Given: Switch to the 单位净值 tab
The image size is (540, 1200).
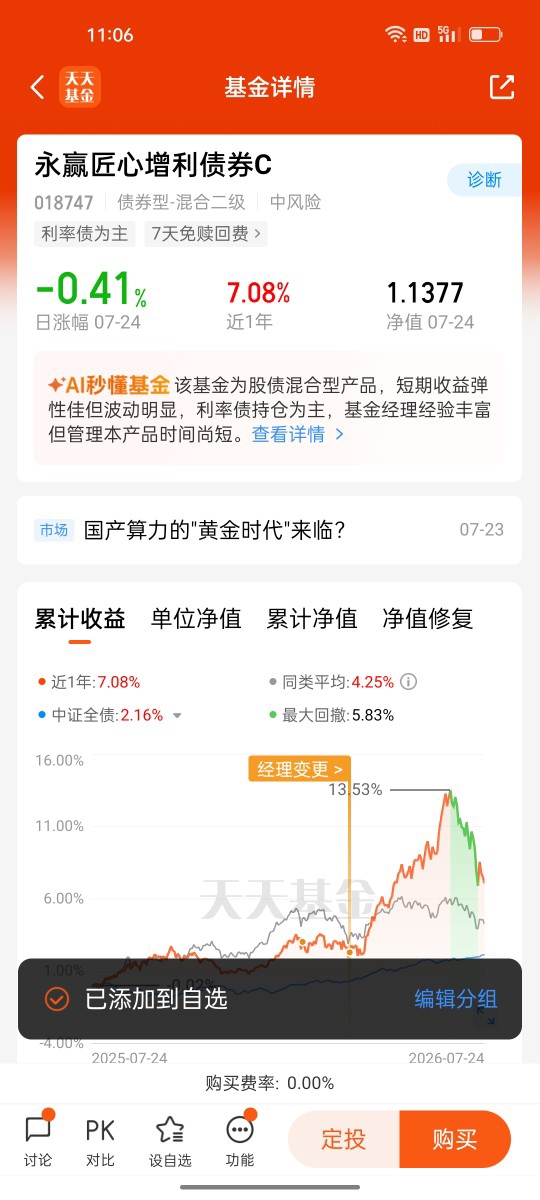Looking at the screenshot, I should pyautogui.click(x=196, y=619).
